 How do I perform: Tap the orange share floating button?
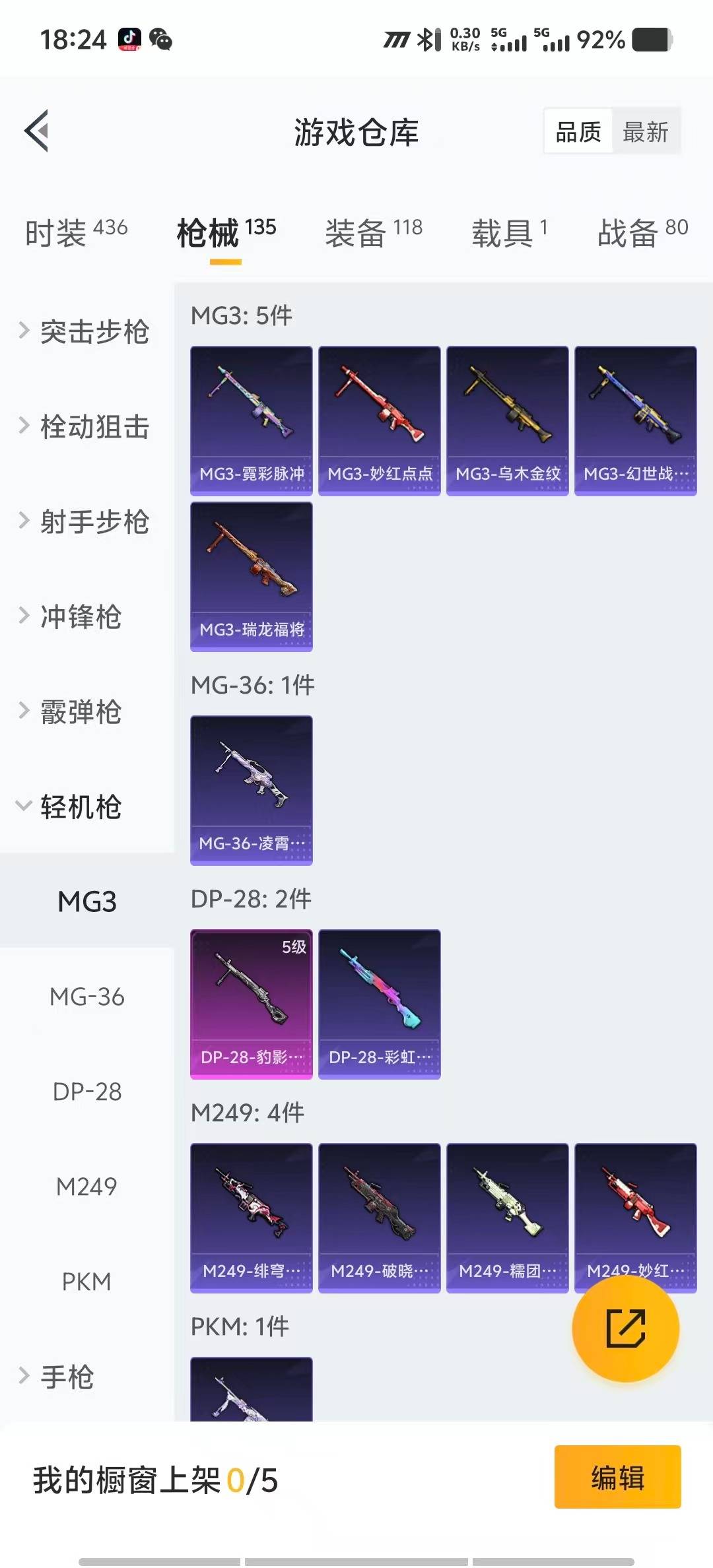[625, 1328]
